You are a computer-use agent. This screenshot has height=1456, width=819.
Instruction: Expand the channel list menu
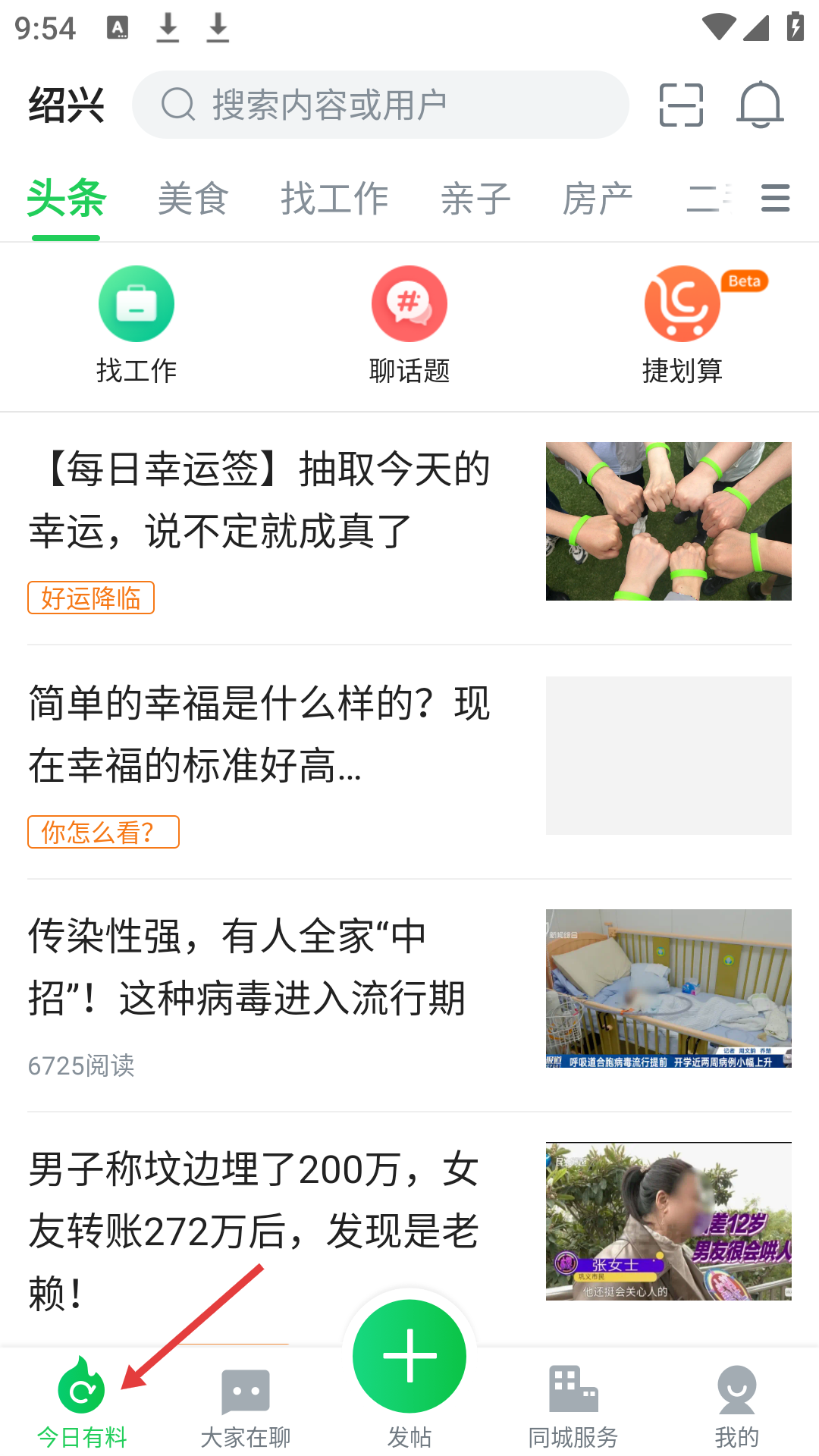tap(775, 198)
